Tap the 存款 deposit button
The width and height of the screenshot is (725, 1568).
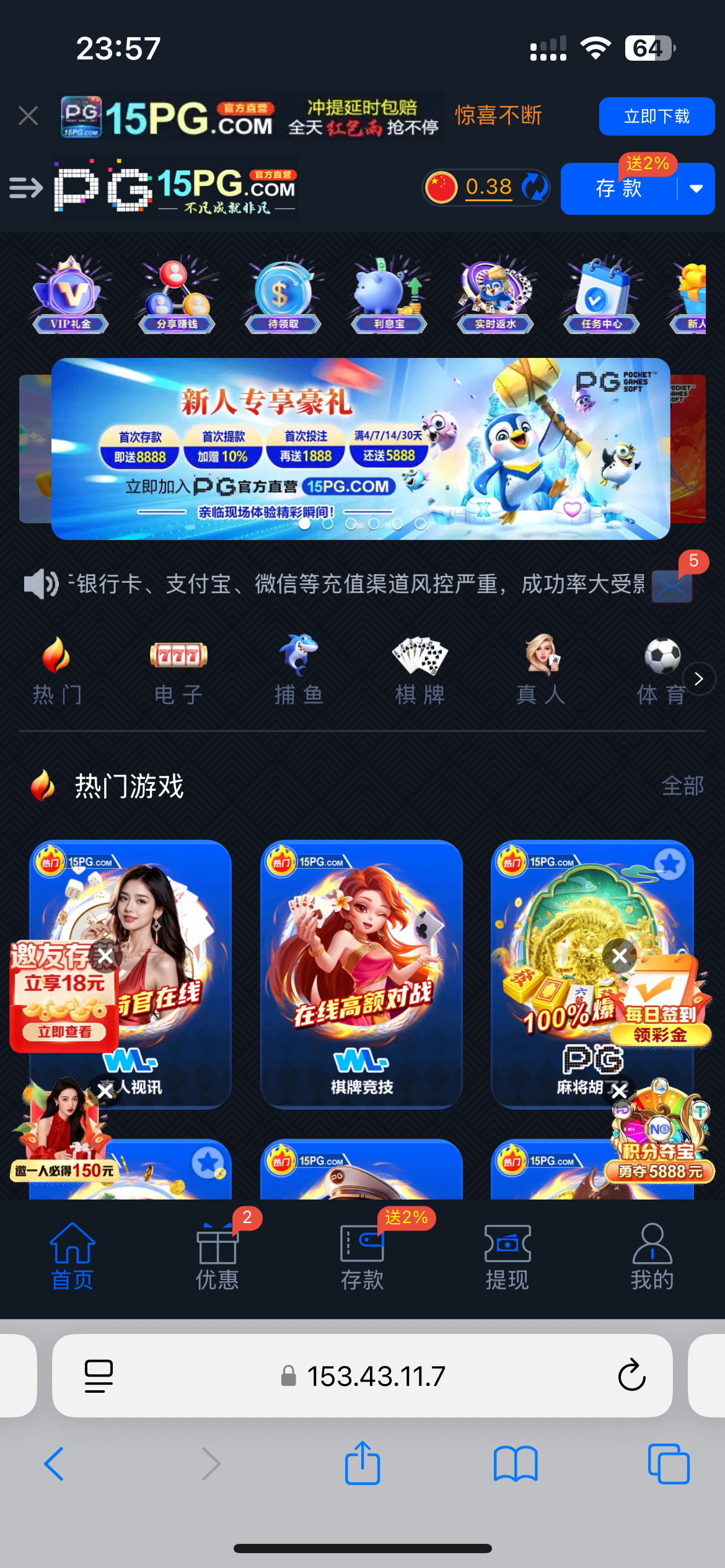tap(618, 189)
